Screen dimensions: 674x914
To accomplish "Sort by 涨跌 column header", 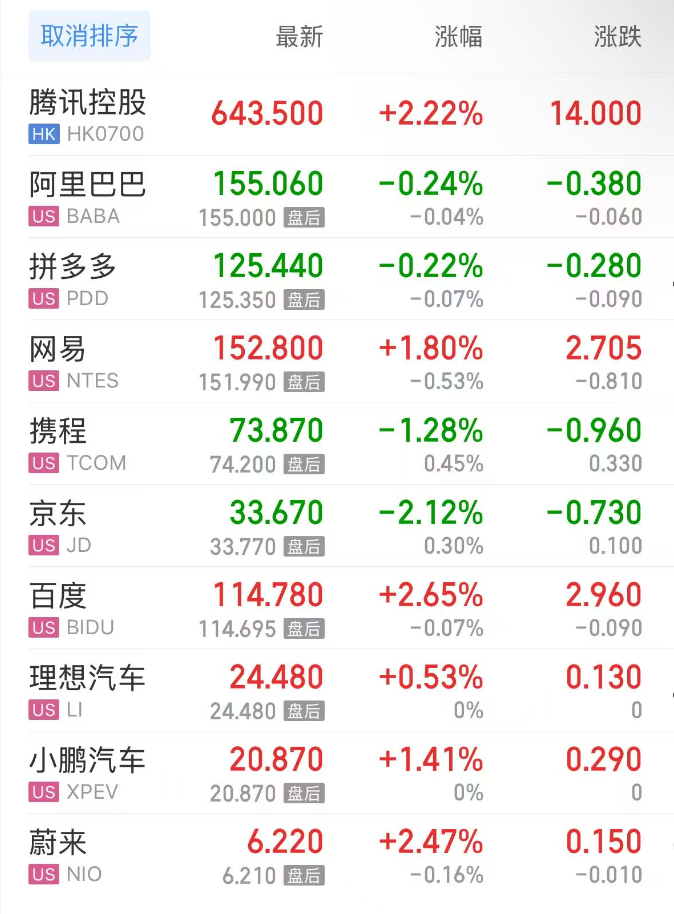I will click(617, 38).
